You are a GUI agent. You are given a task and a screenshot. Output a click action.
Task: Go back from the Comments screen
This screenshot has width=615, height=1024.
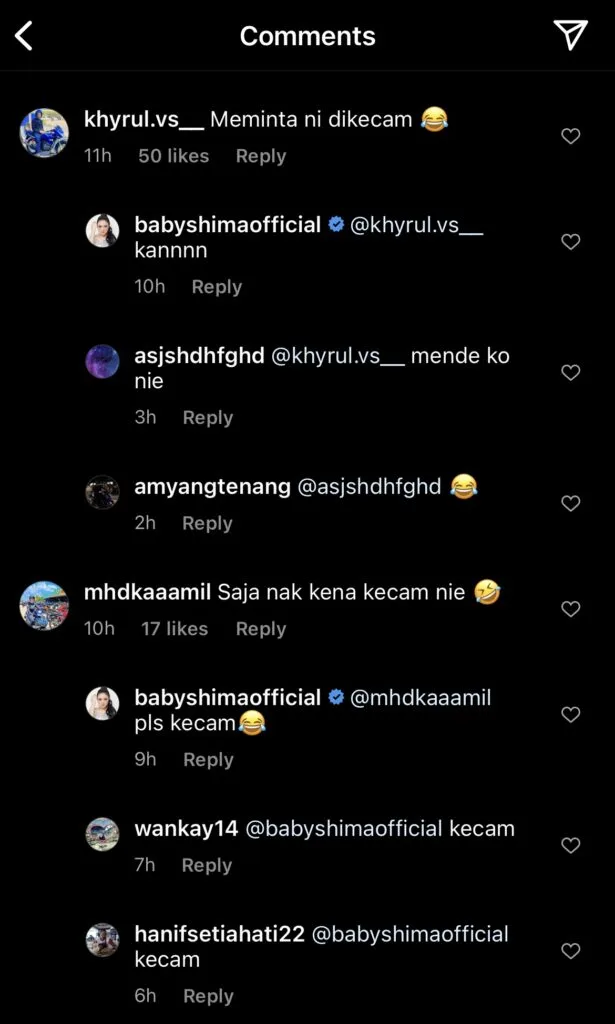tap(25, 36)
